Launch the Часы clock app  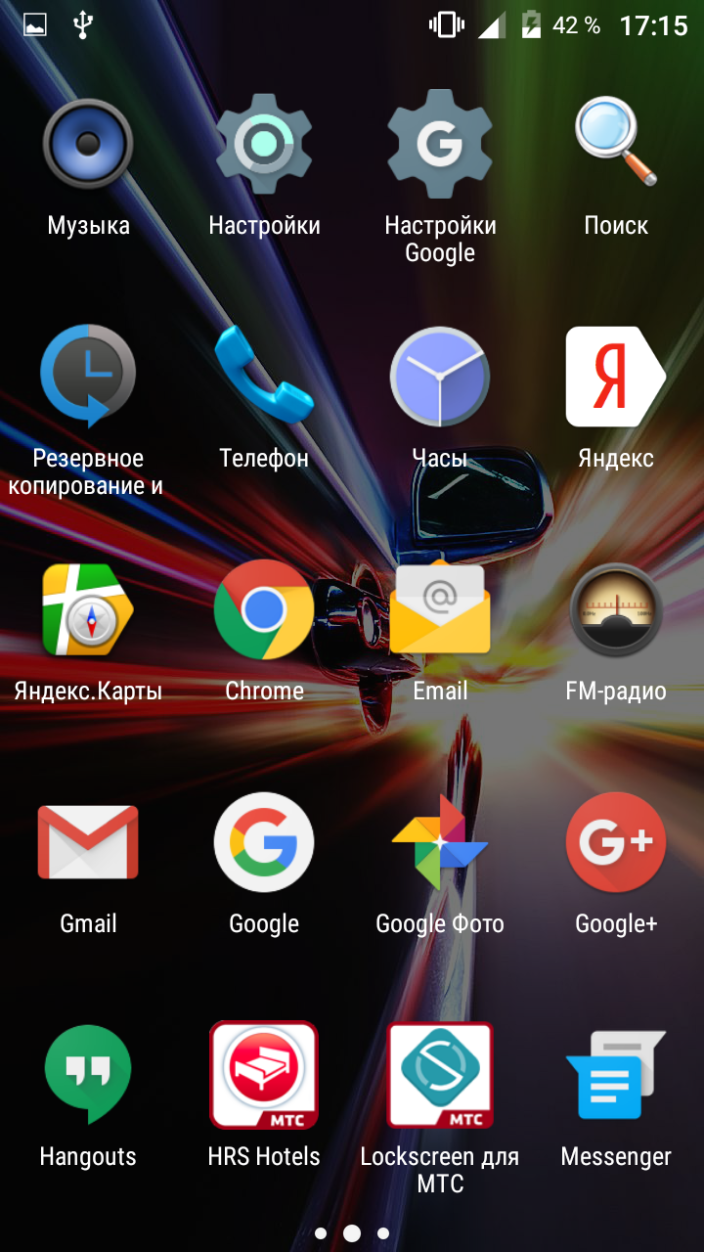440,377
